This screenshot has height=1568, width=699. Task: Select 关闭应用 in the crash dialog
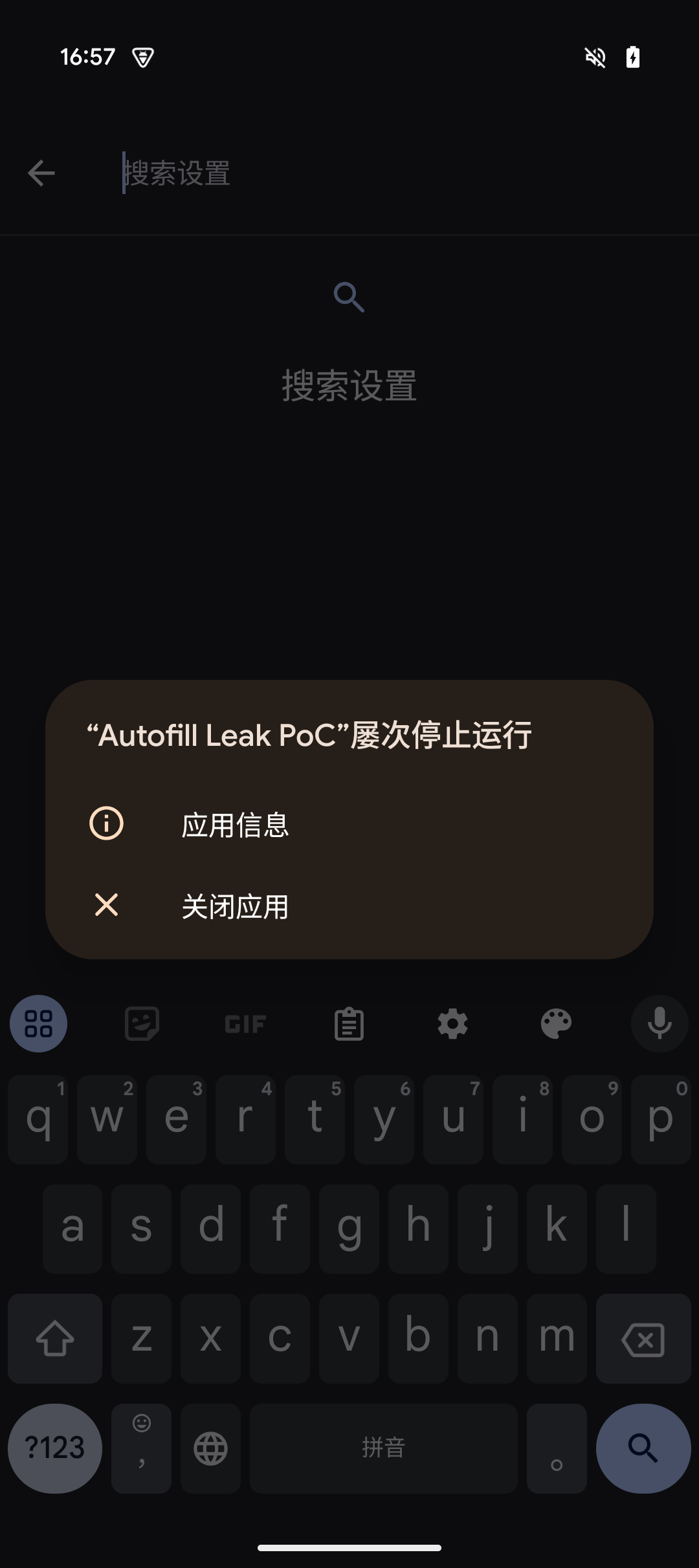(234, 906)
